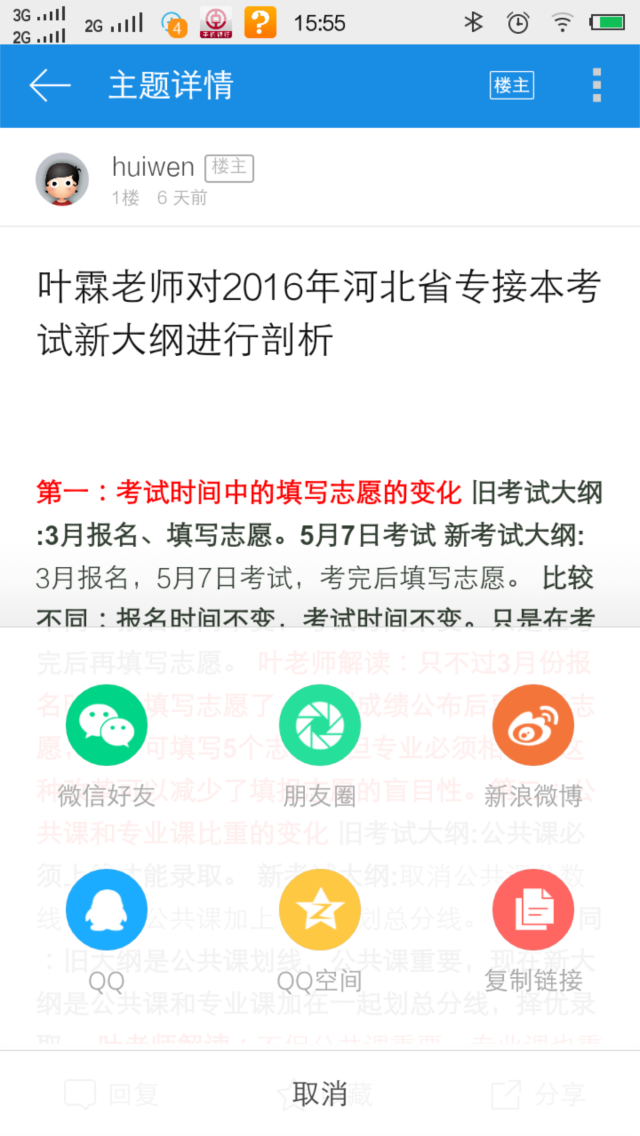Go back using the top arrow

50,86
